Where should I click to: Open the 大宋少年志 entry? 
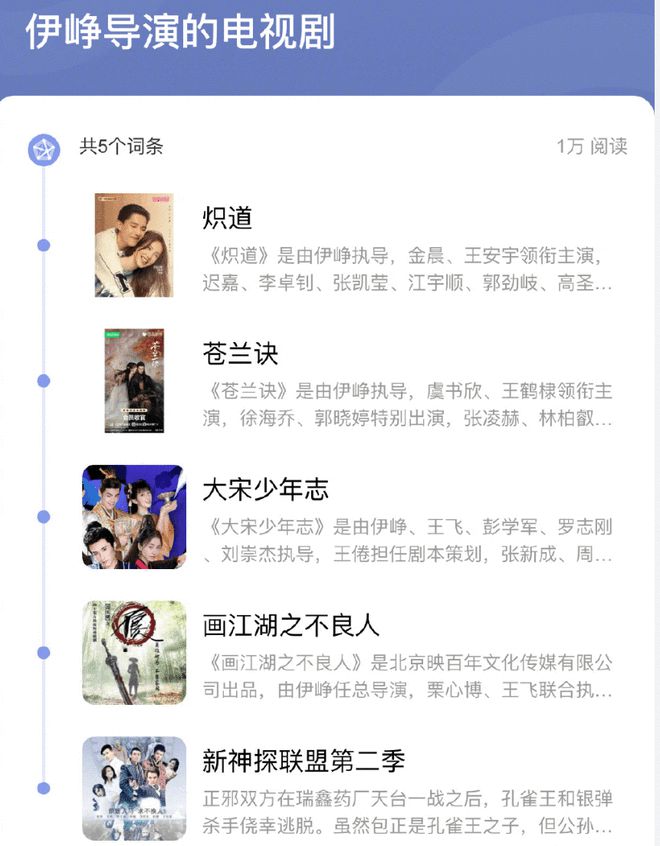[x=265, y=489]
